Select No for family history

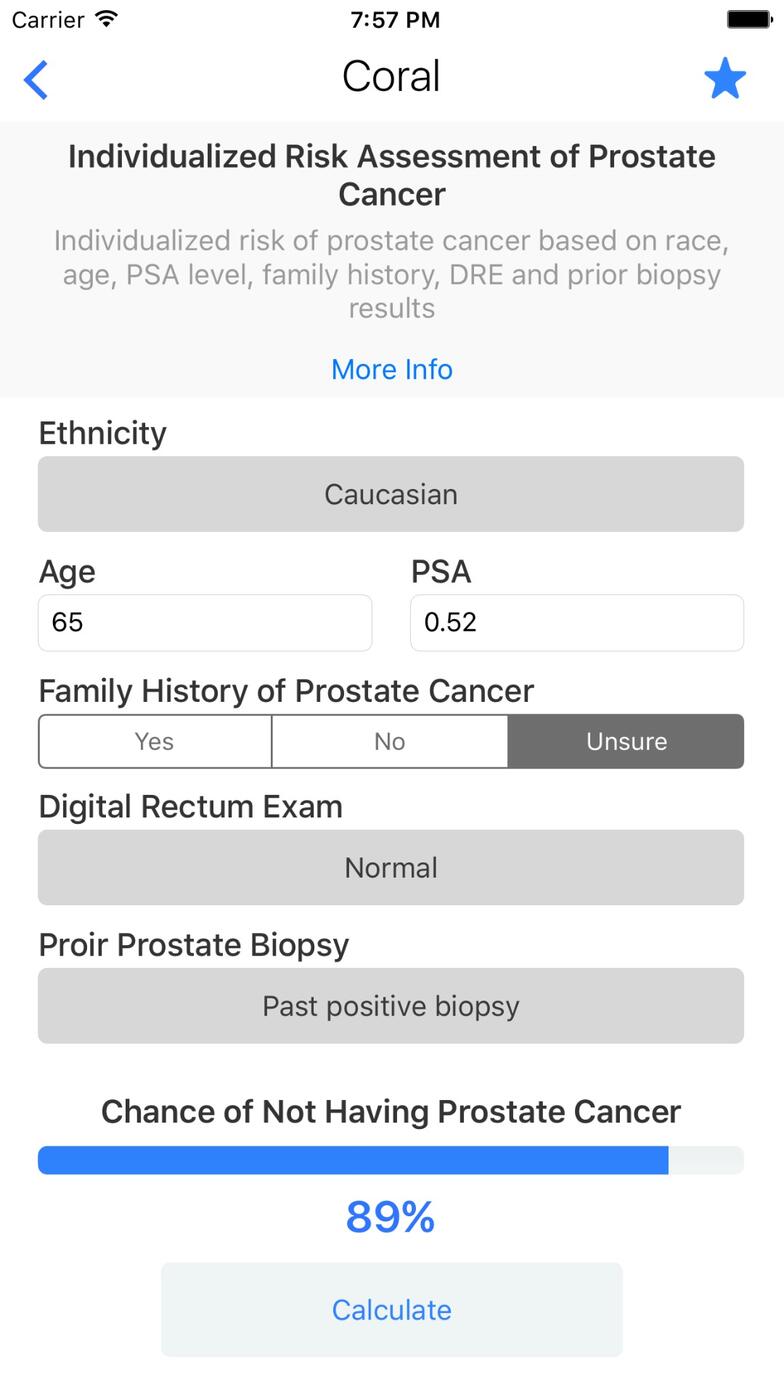tap(390, 741)
